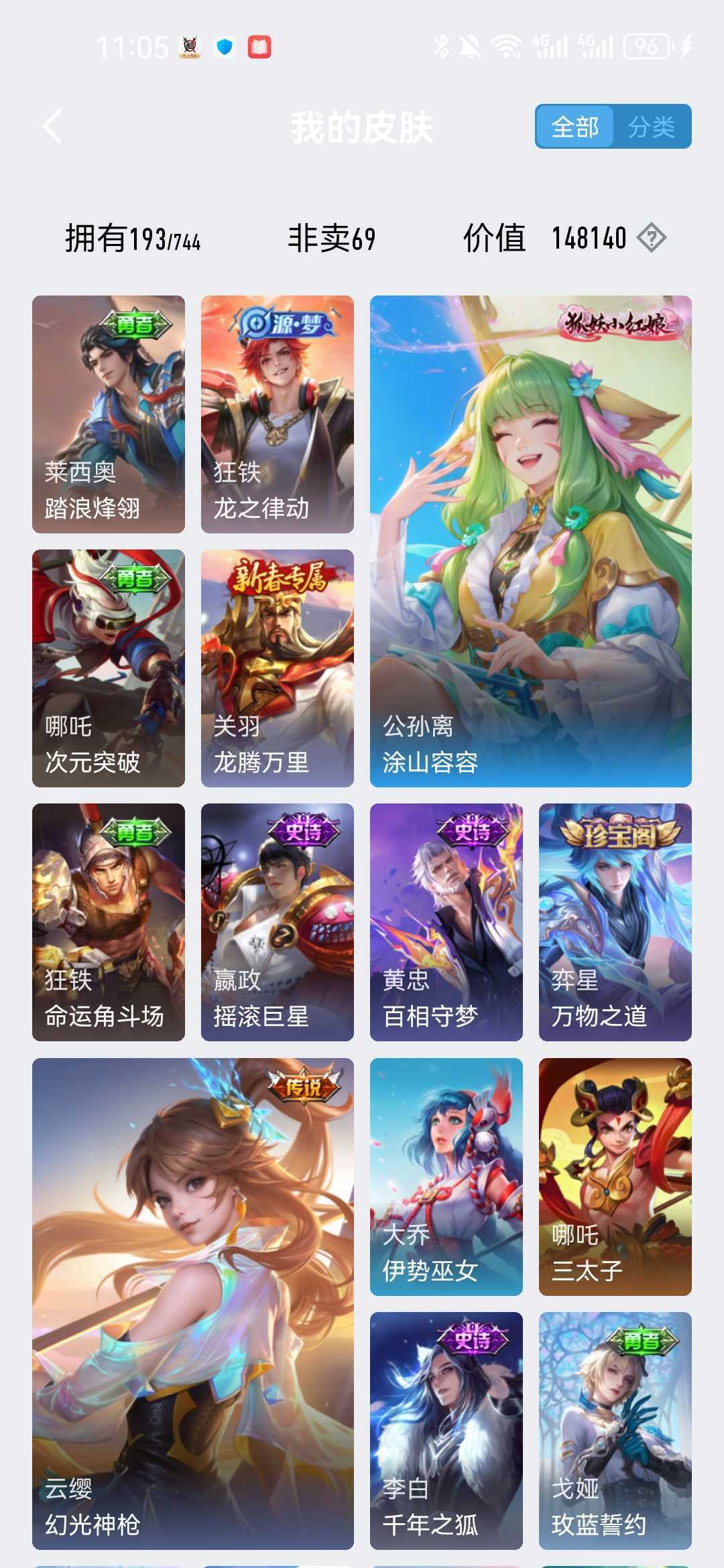Open 狂铁 龙之律动 skin card
The width and height of the screenshot is (724, 1568).
[x=278, y=414]
